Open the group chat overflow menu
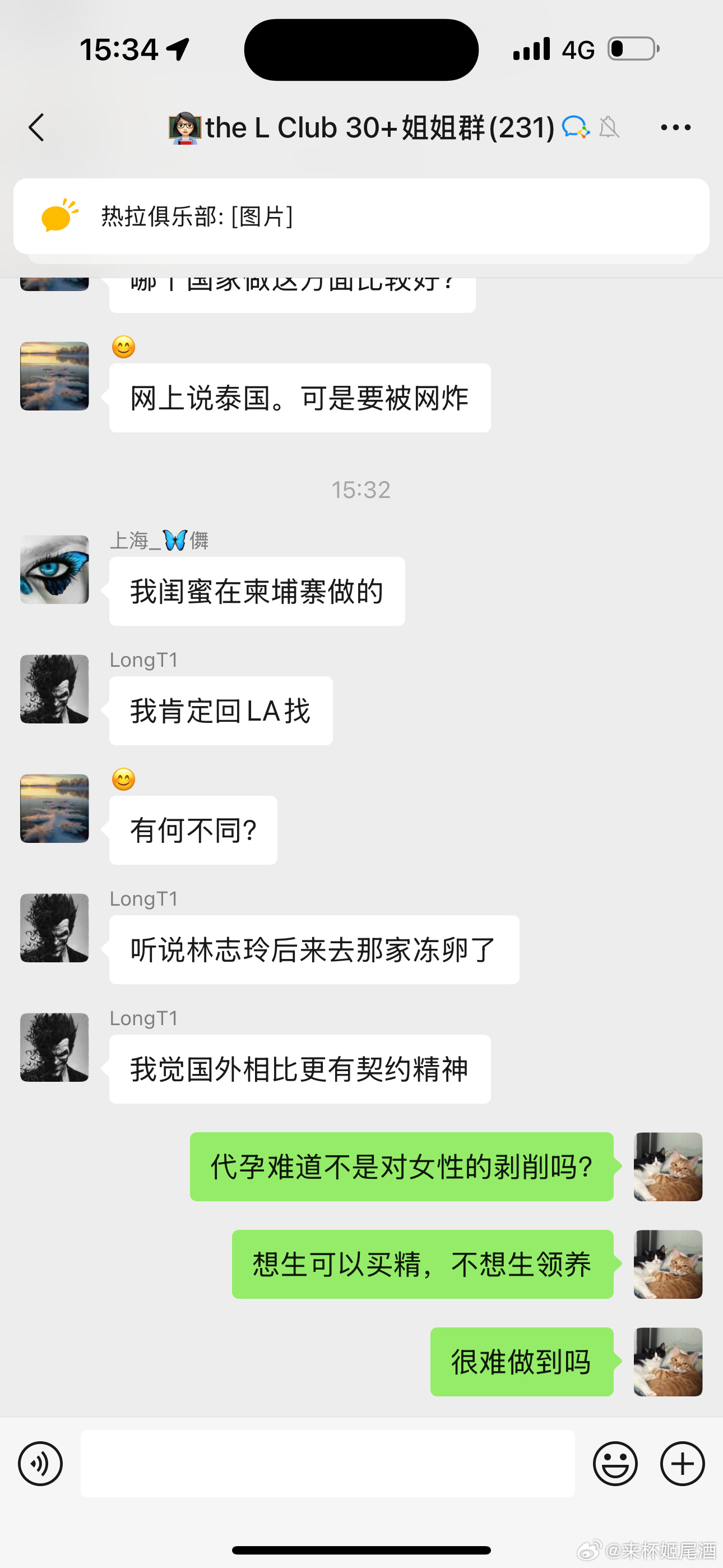The height and width of the screenshot is (1568, 723). [x=675, y=128]
